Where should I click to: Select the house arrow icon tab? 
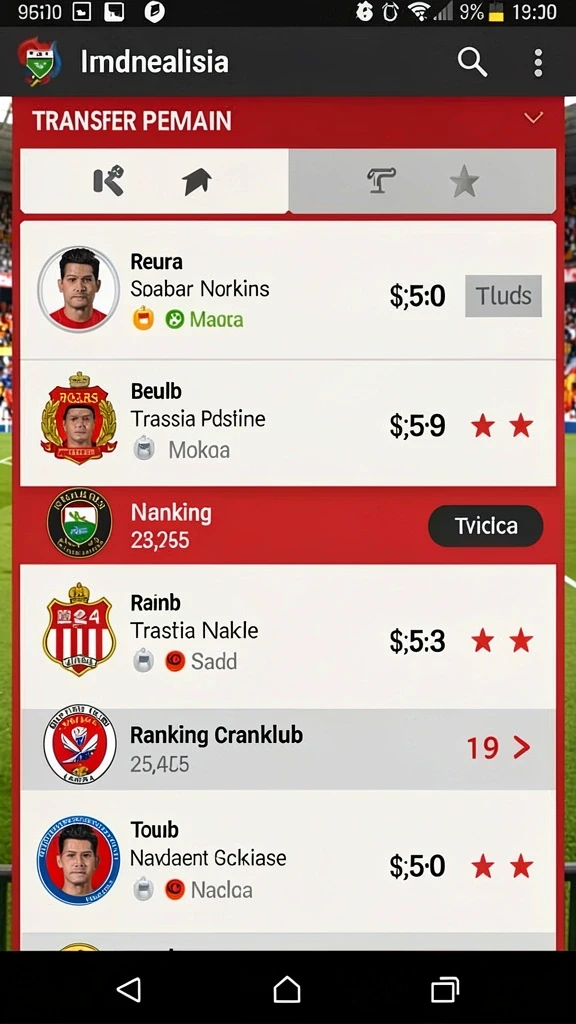pyautogui.click(x=197, y=182)
